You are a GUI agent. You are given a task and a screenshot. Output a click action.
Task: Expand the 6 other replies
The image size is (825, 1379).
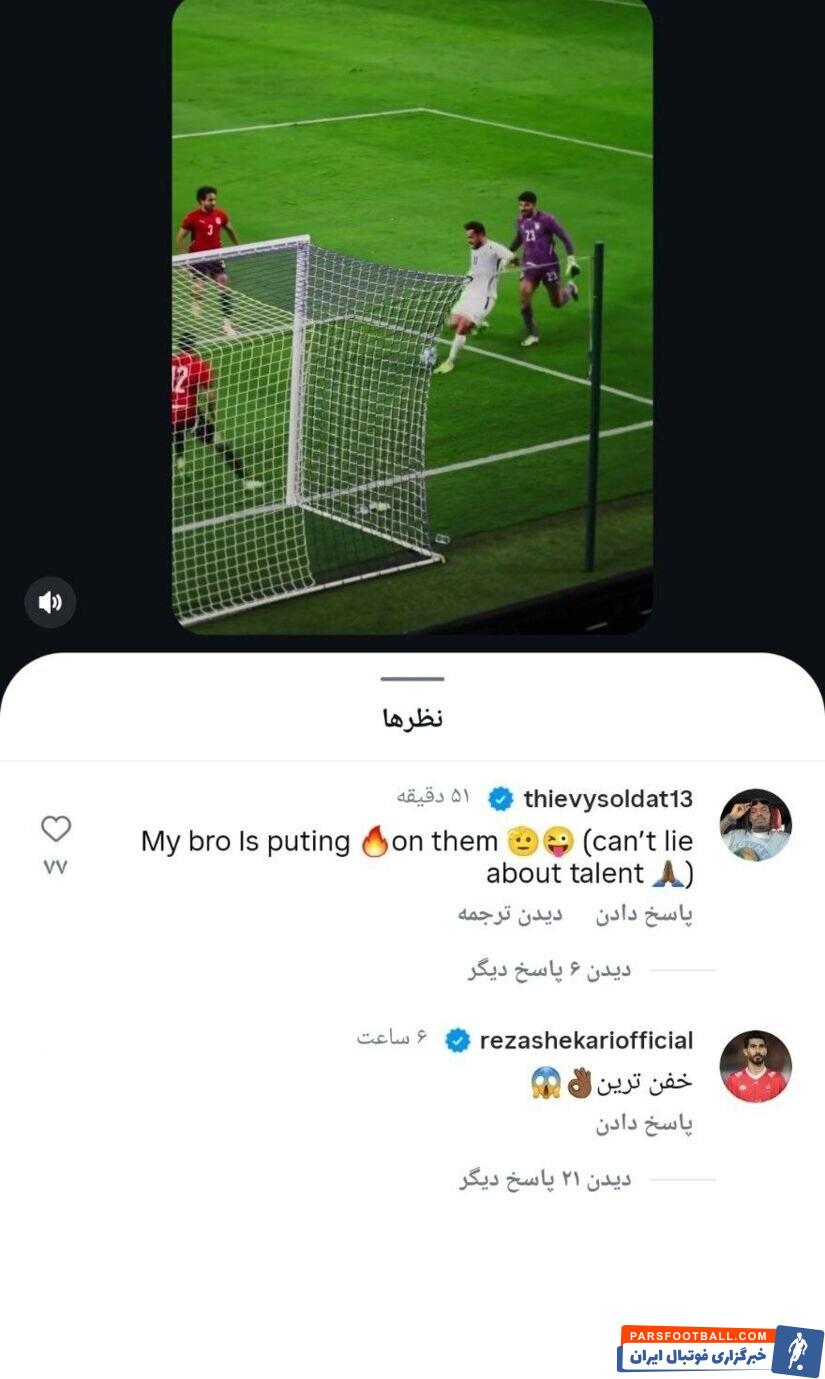tap(549, 970)
